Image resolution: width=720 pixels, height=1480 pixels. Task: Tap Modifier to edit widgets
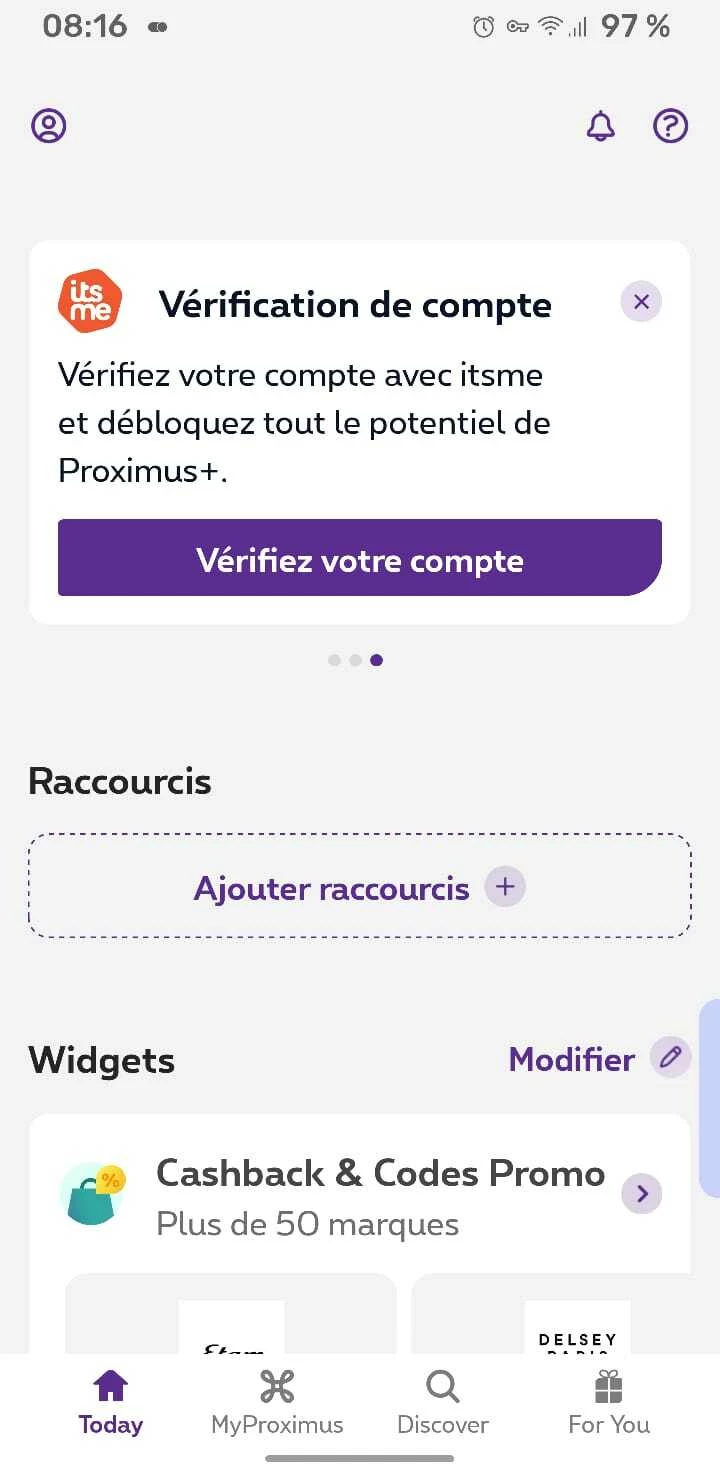(598, 1059)
